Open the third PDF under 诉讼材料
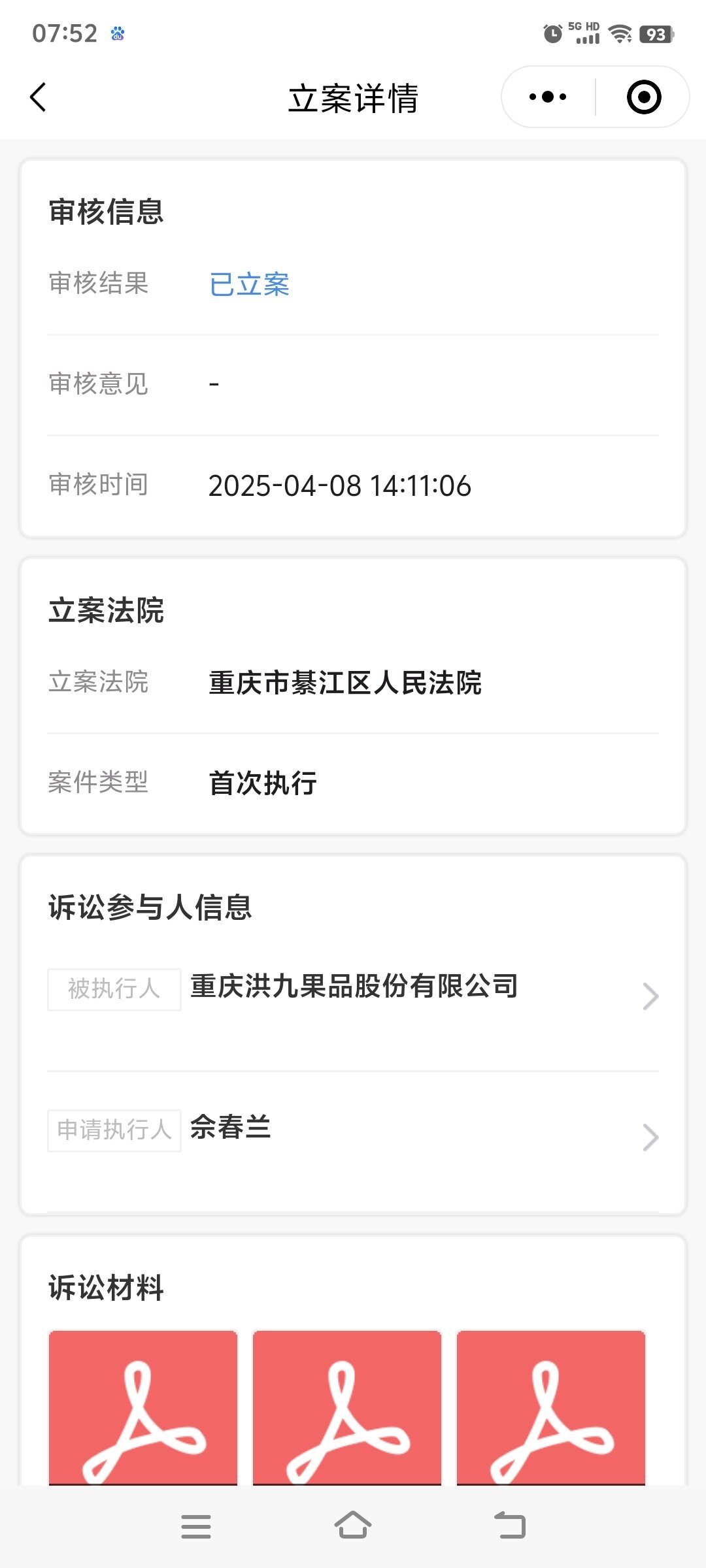Screen dimensions: 706x1568 [x=551, y=1407]
